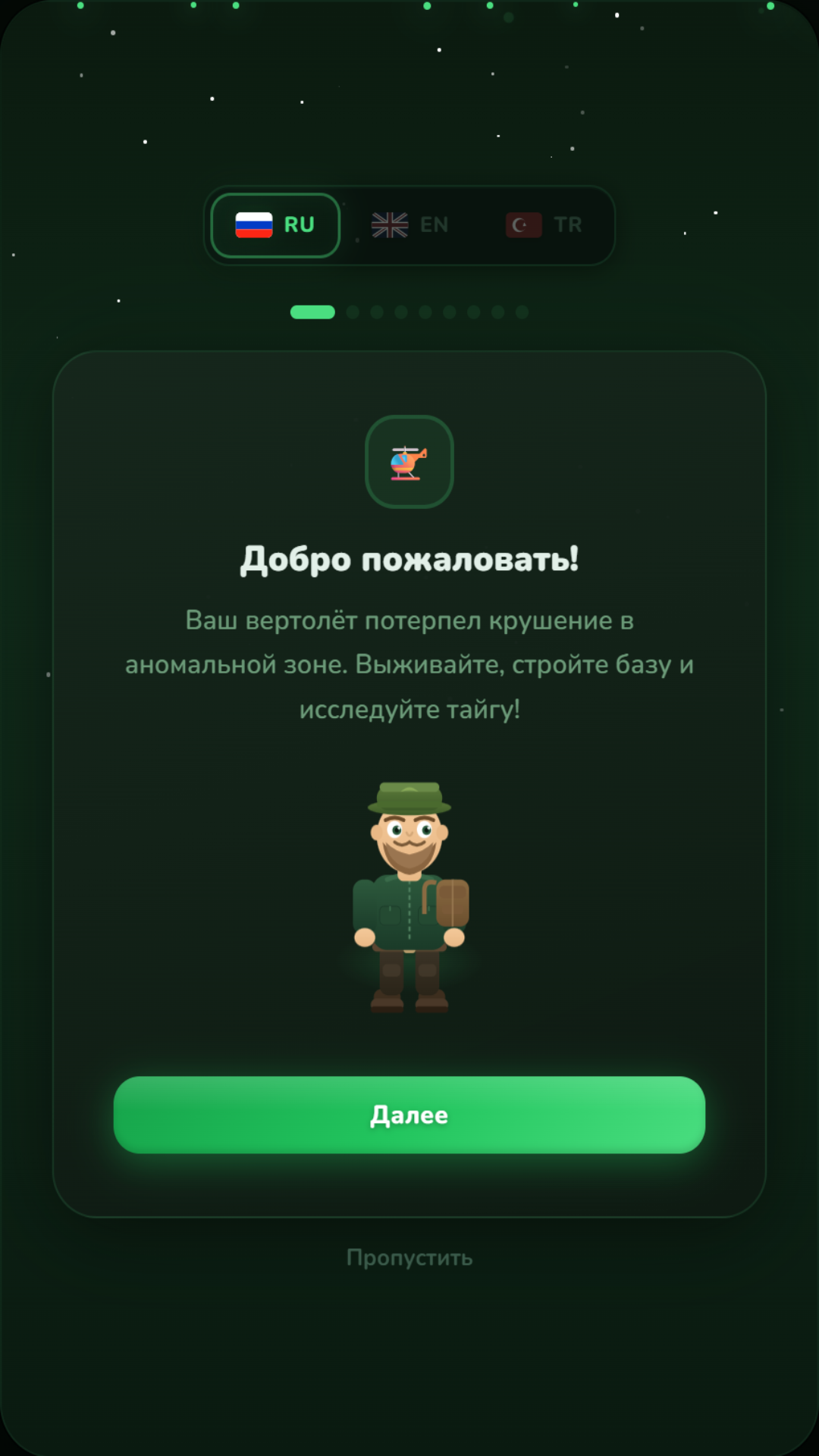The height and width of the screenshot is (1456, 819).
Task: Tap the Добро пожаловать heading
Action: coord(409,559)
